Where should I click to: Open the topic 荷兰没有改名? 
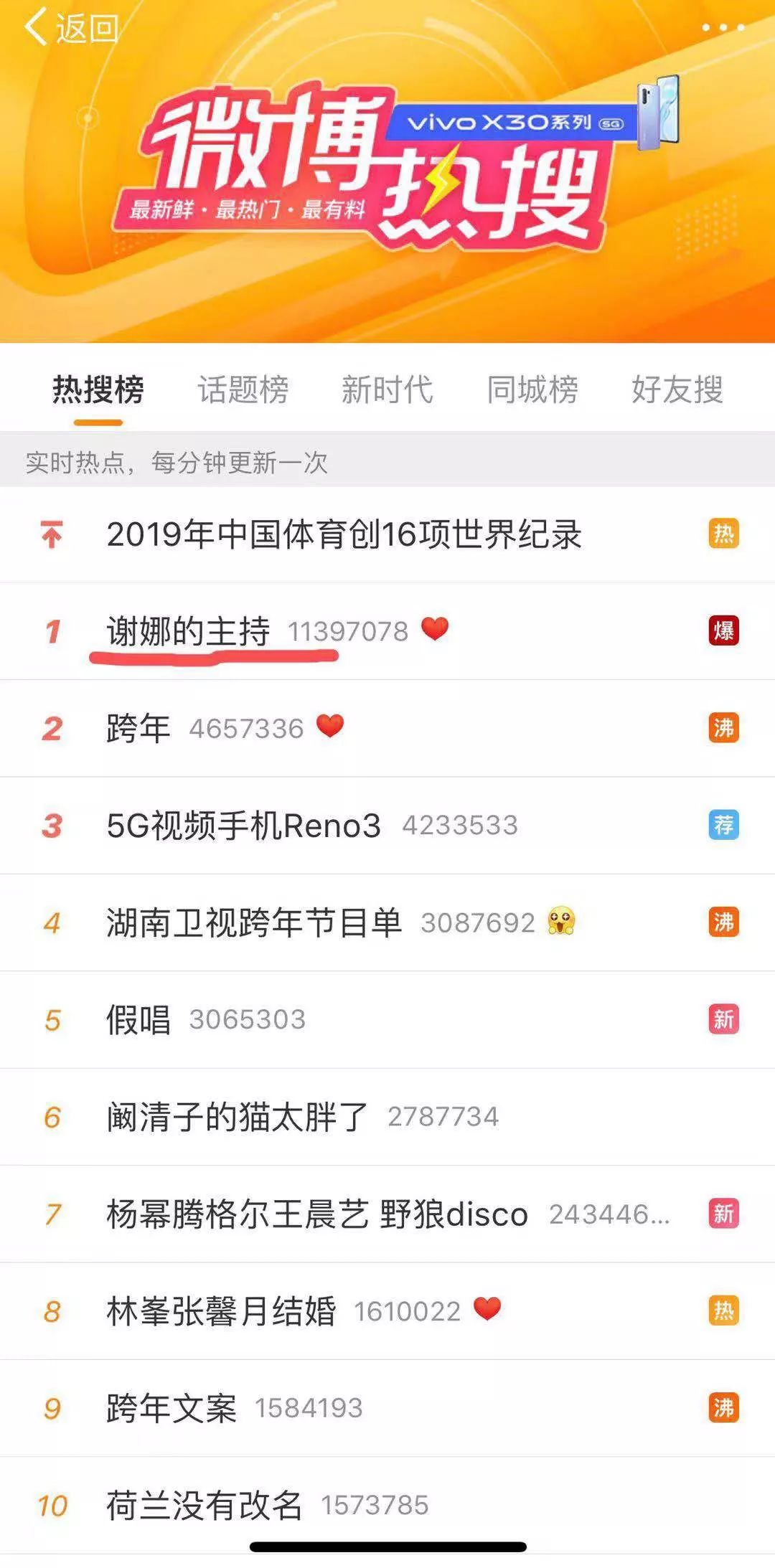(205, 1505)
